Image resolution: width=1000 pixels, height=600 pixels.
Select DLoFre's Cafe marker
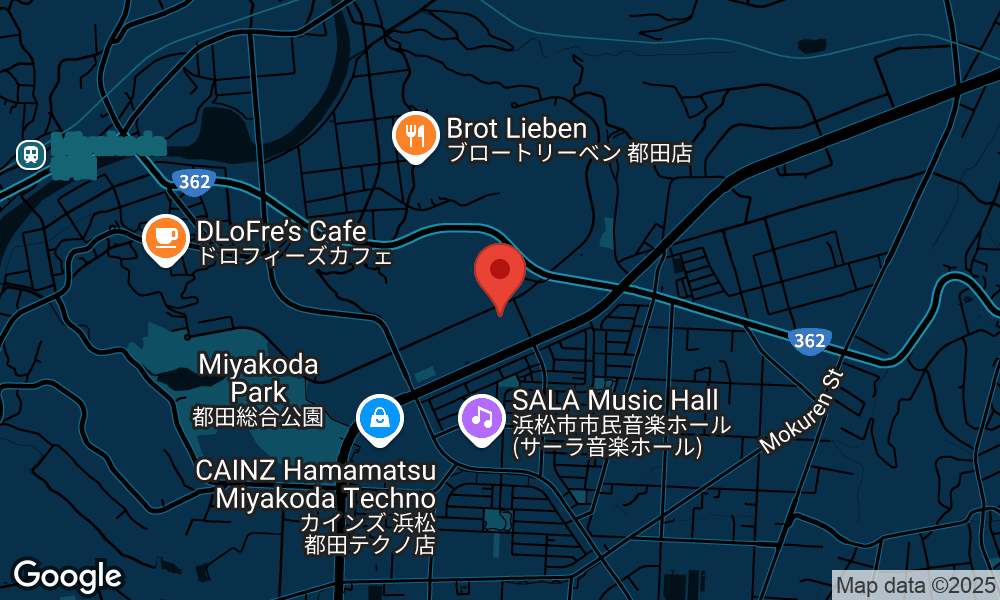click(x=166, y=238)
